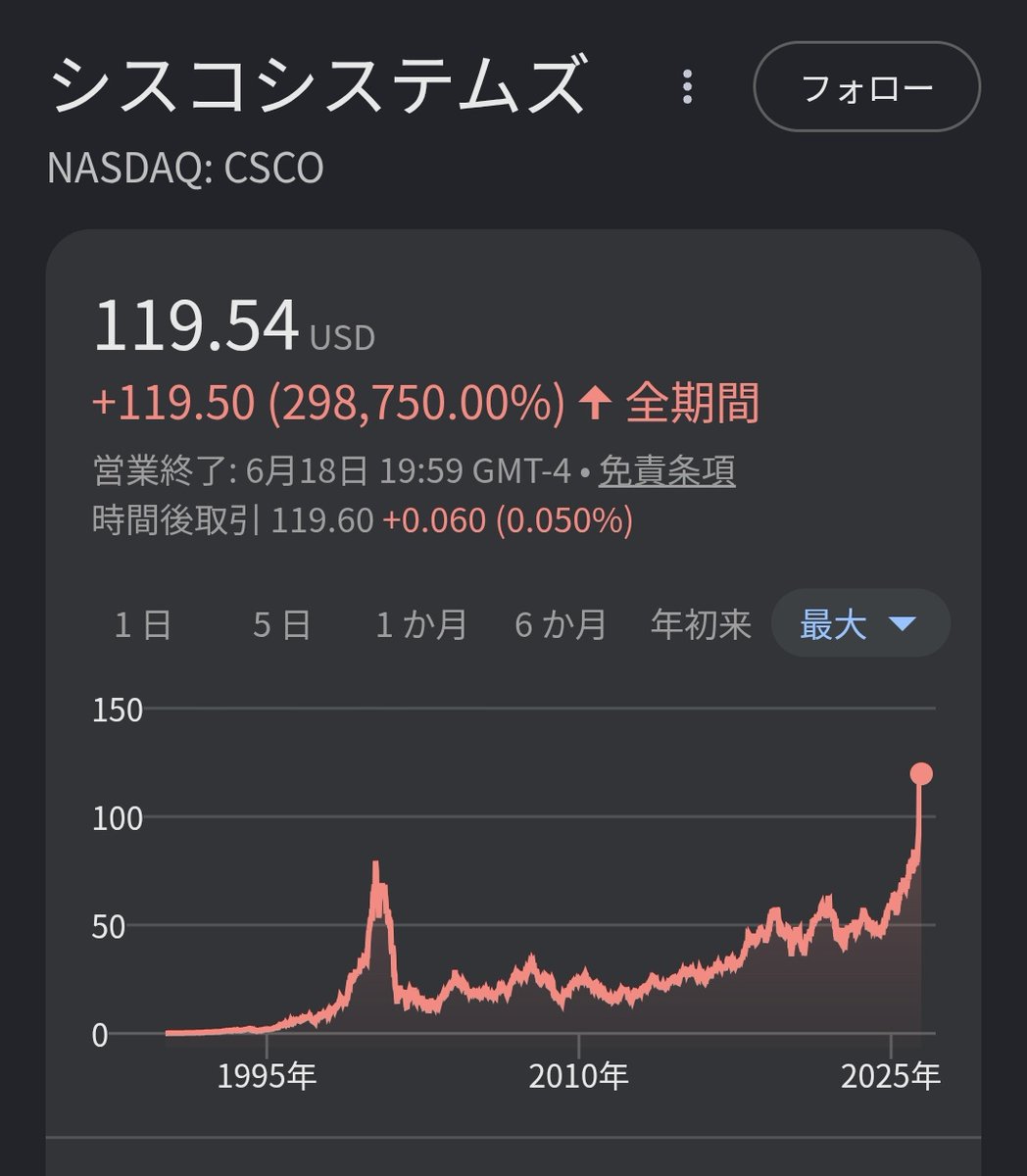The height and width of the screenshot is (1176, 1027).
Task: Open the three-dot overflow menu
Action: [687, 87]
